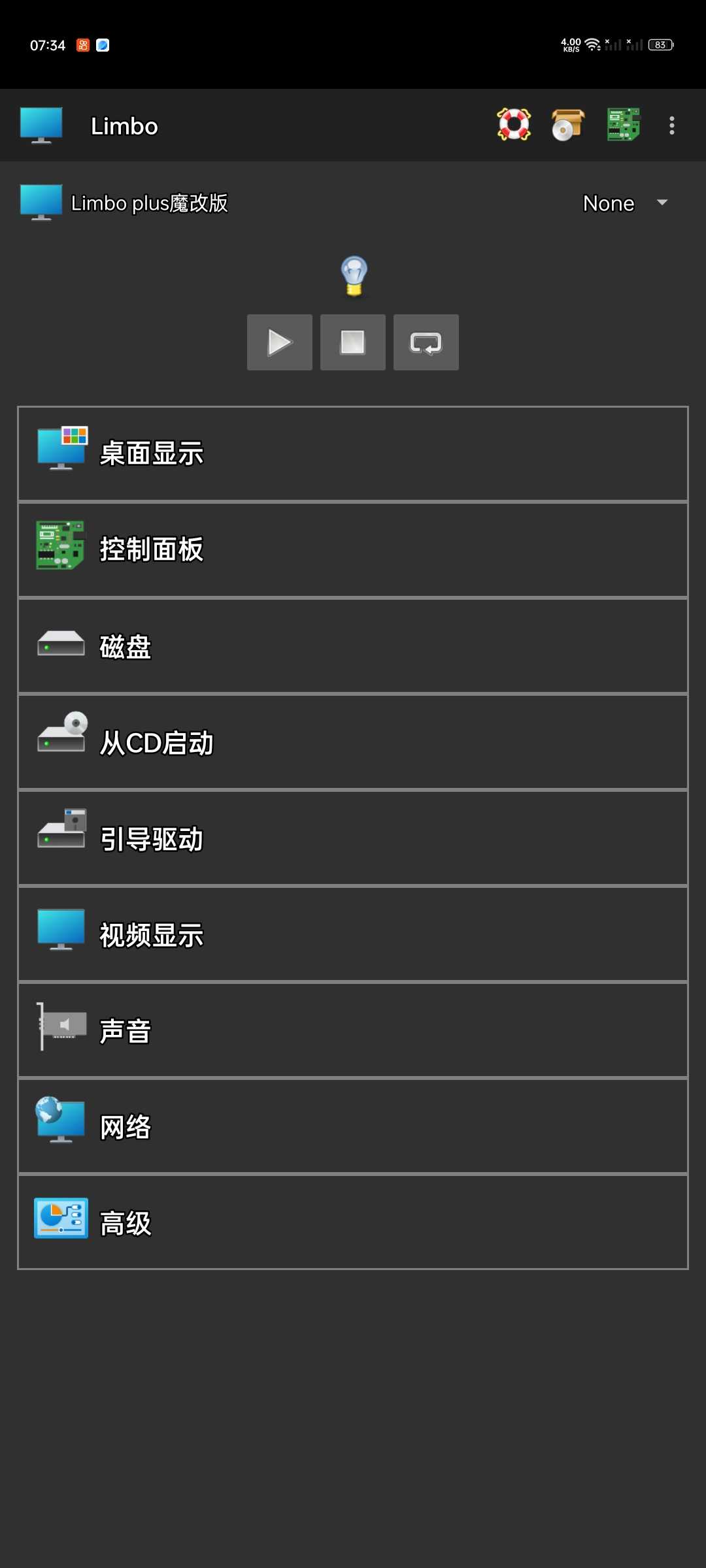Open the 声音 settings
This screenshot has width=706, height=1568.
[x=353, y=1030]
